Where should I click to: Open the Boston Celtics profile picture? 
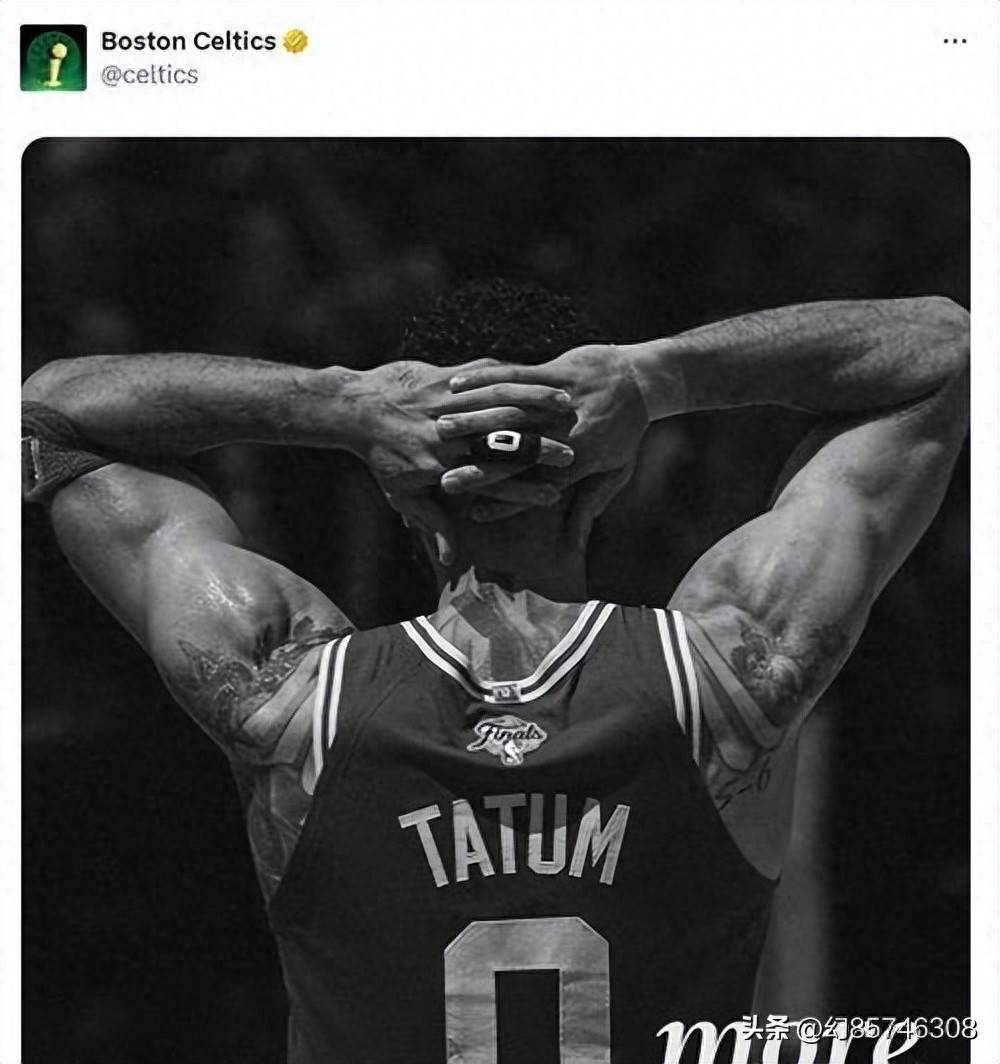[x=53, y=58]
